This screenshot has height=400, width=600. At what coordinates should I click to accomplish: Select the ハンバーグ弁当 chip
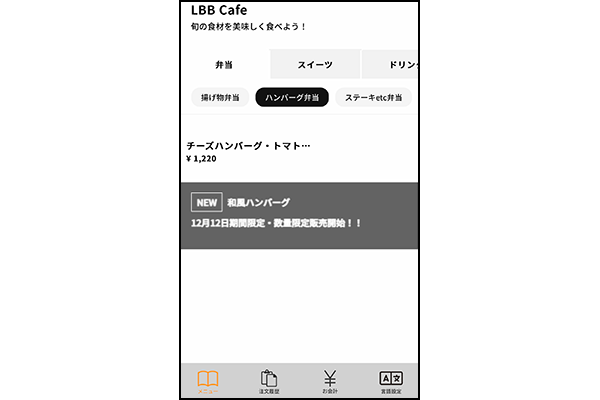tap(293, 97)
